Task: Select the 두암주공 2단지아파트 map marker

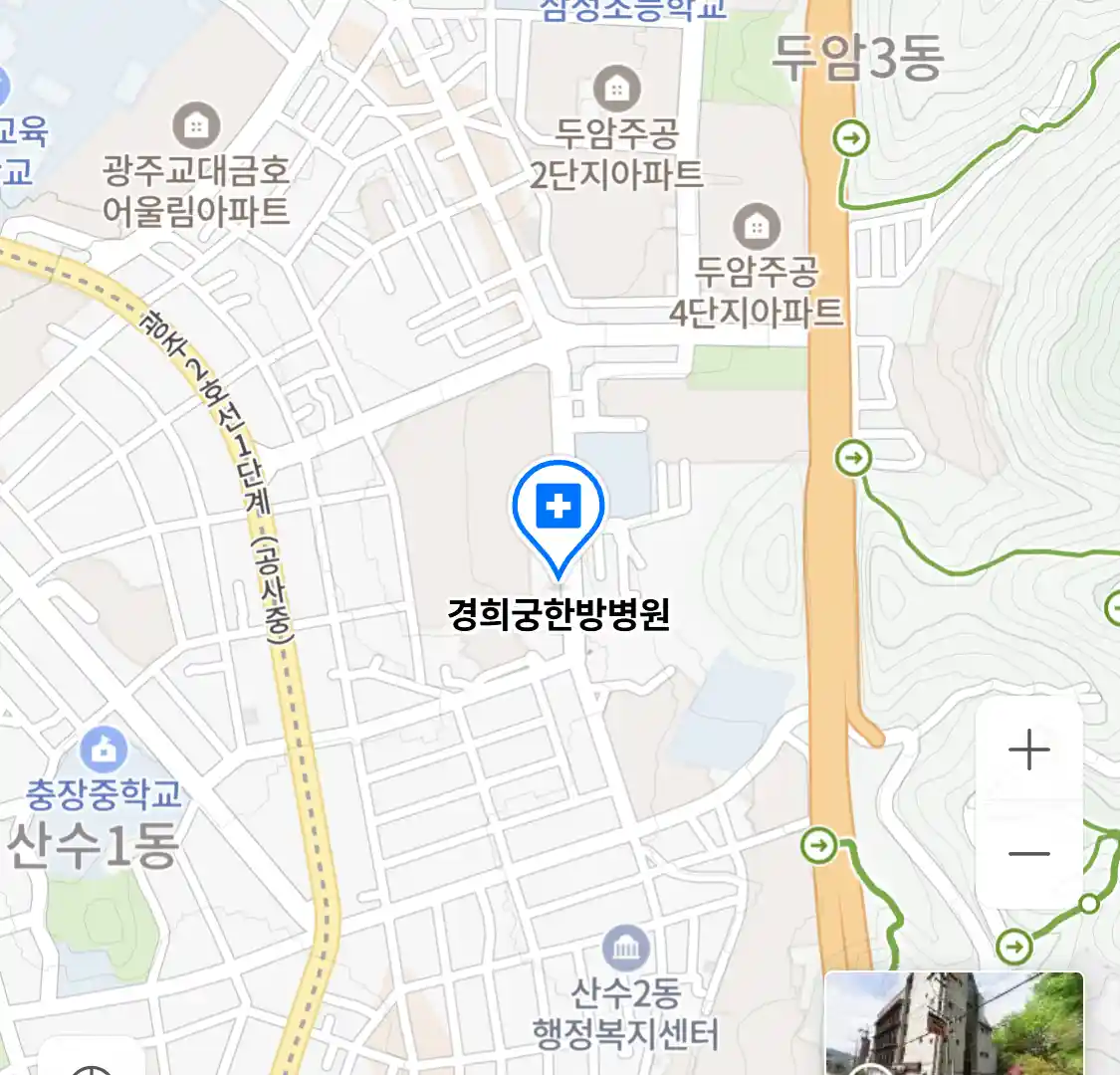Action: (617, 90)
